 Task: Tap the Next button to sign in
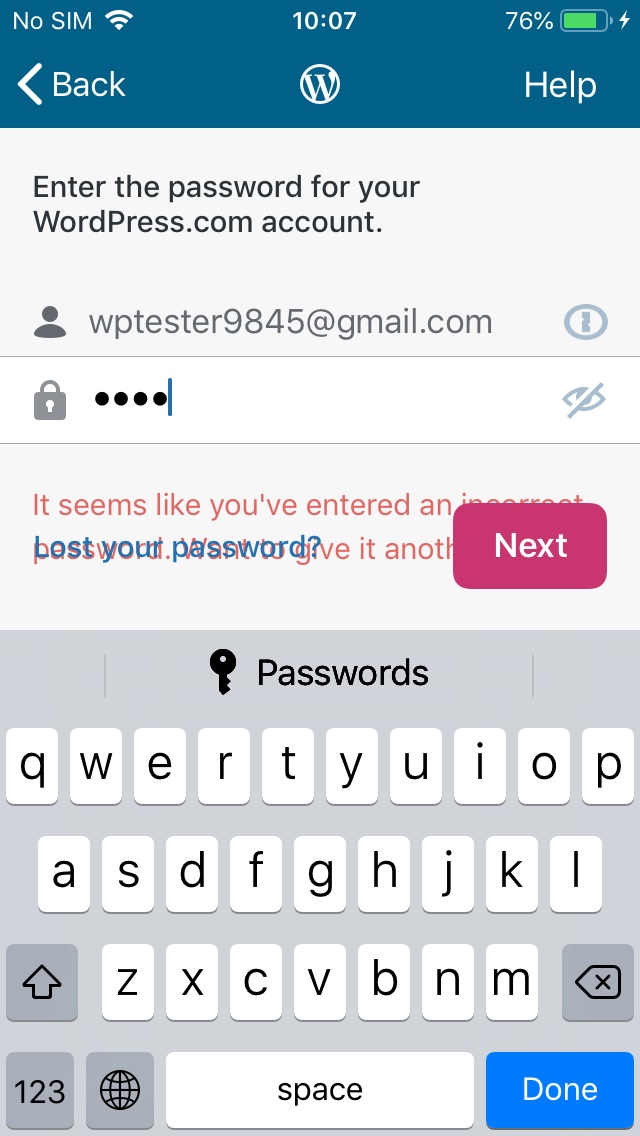[530, 546]
